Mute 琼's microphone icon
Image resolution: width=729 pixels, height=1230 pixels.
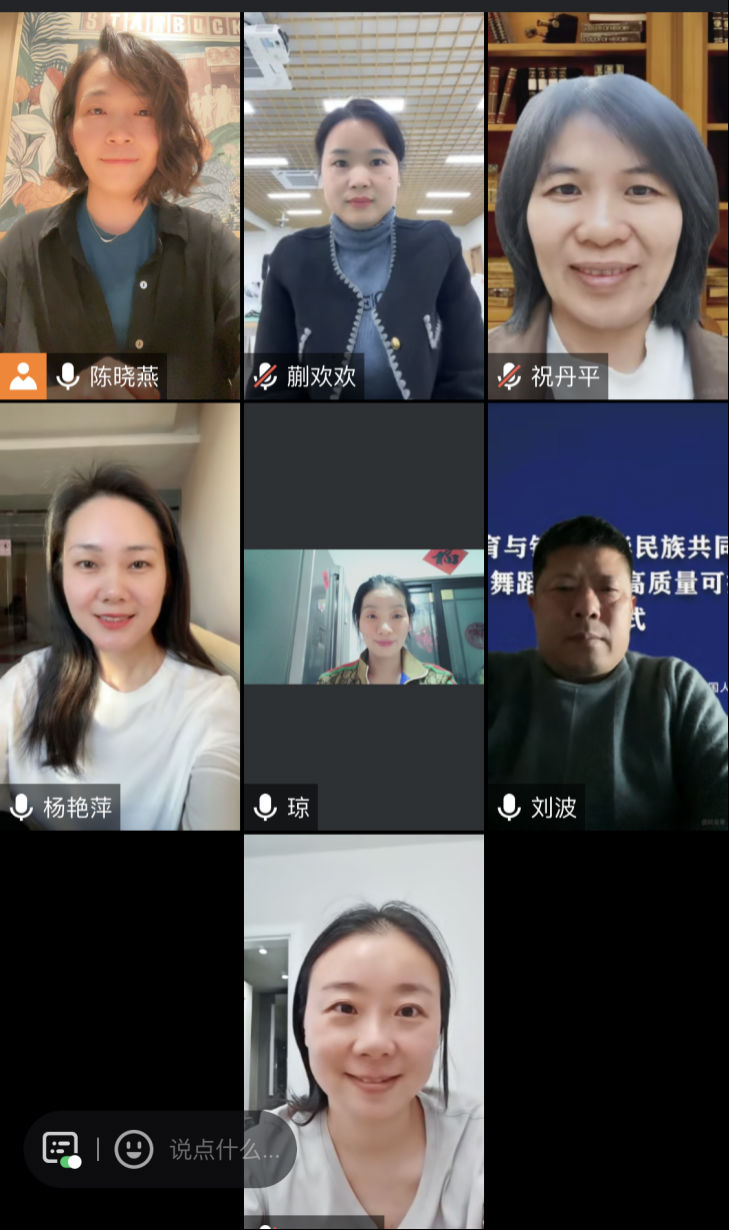click(x=264, y=806)
